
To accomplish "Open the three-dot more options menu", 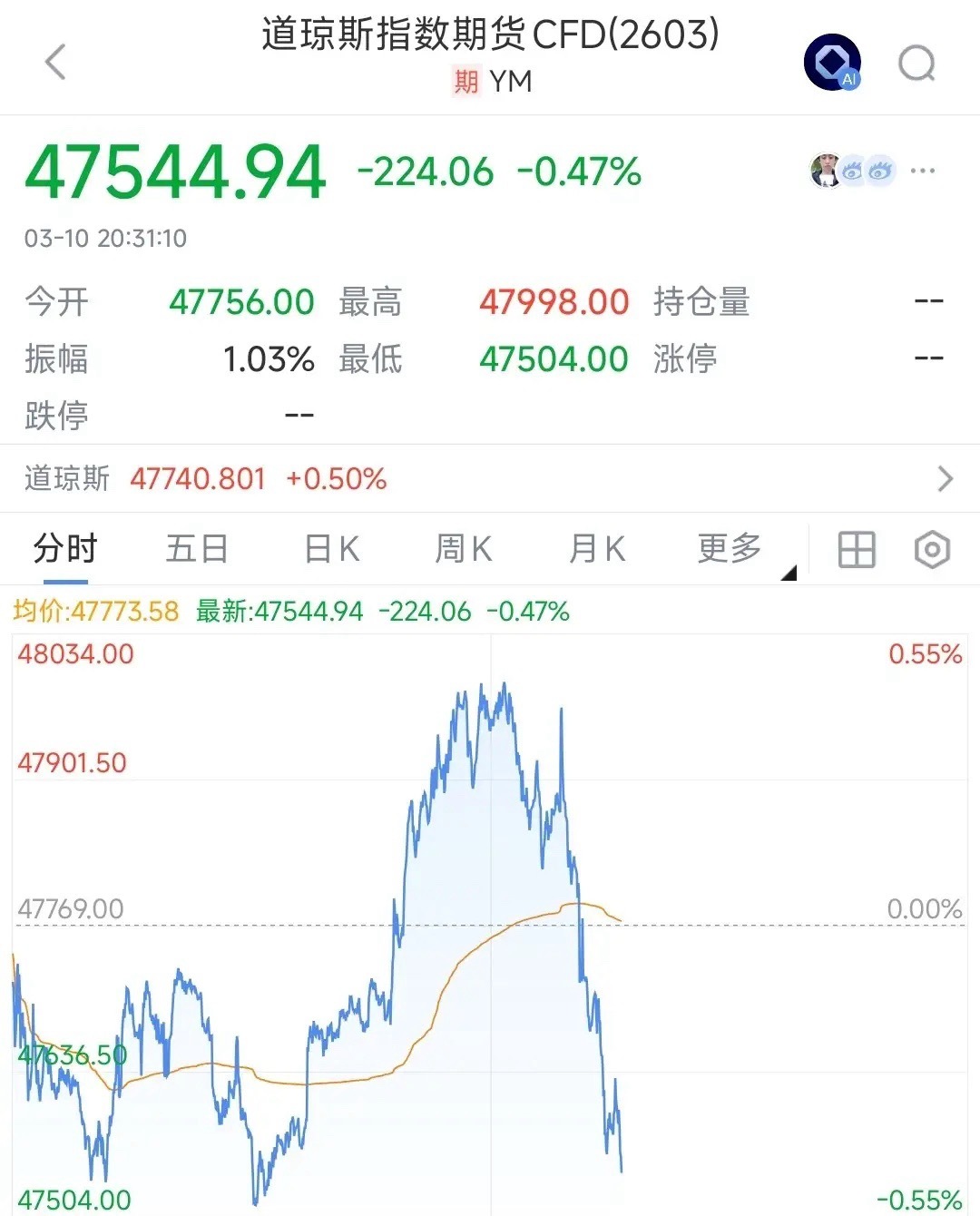I will [922, 171].
